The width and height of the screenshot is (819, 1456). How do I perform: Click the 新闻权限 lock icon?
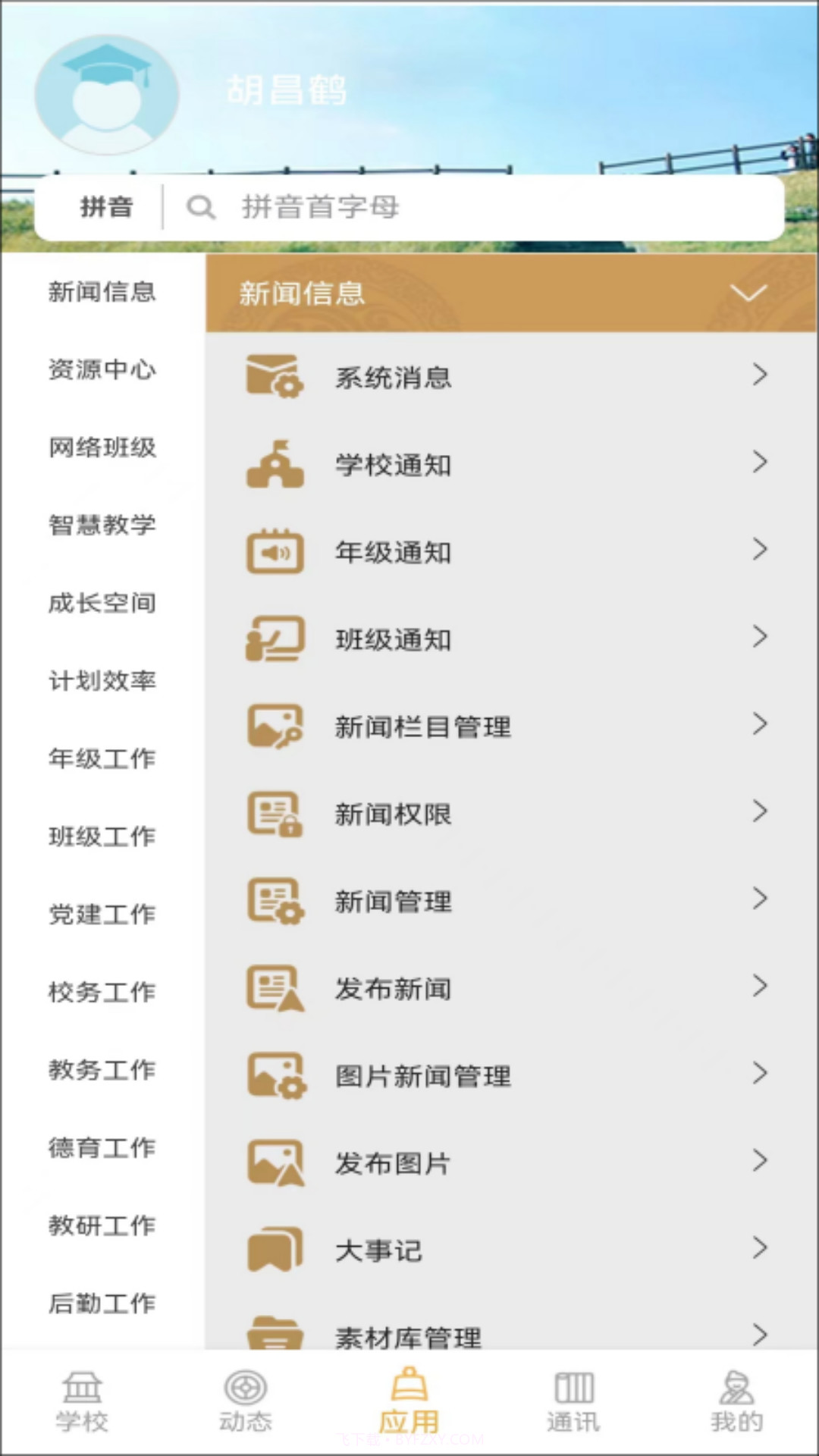pos(275,813)
